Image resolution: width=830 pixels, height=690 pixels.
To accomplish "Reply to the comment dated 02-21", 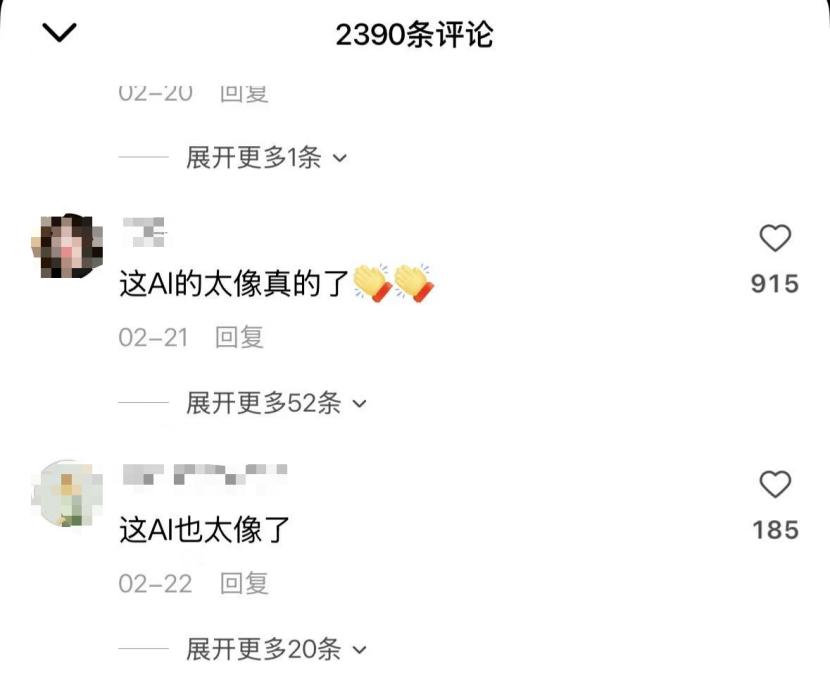I will click(240, 338).
